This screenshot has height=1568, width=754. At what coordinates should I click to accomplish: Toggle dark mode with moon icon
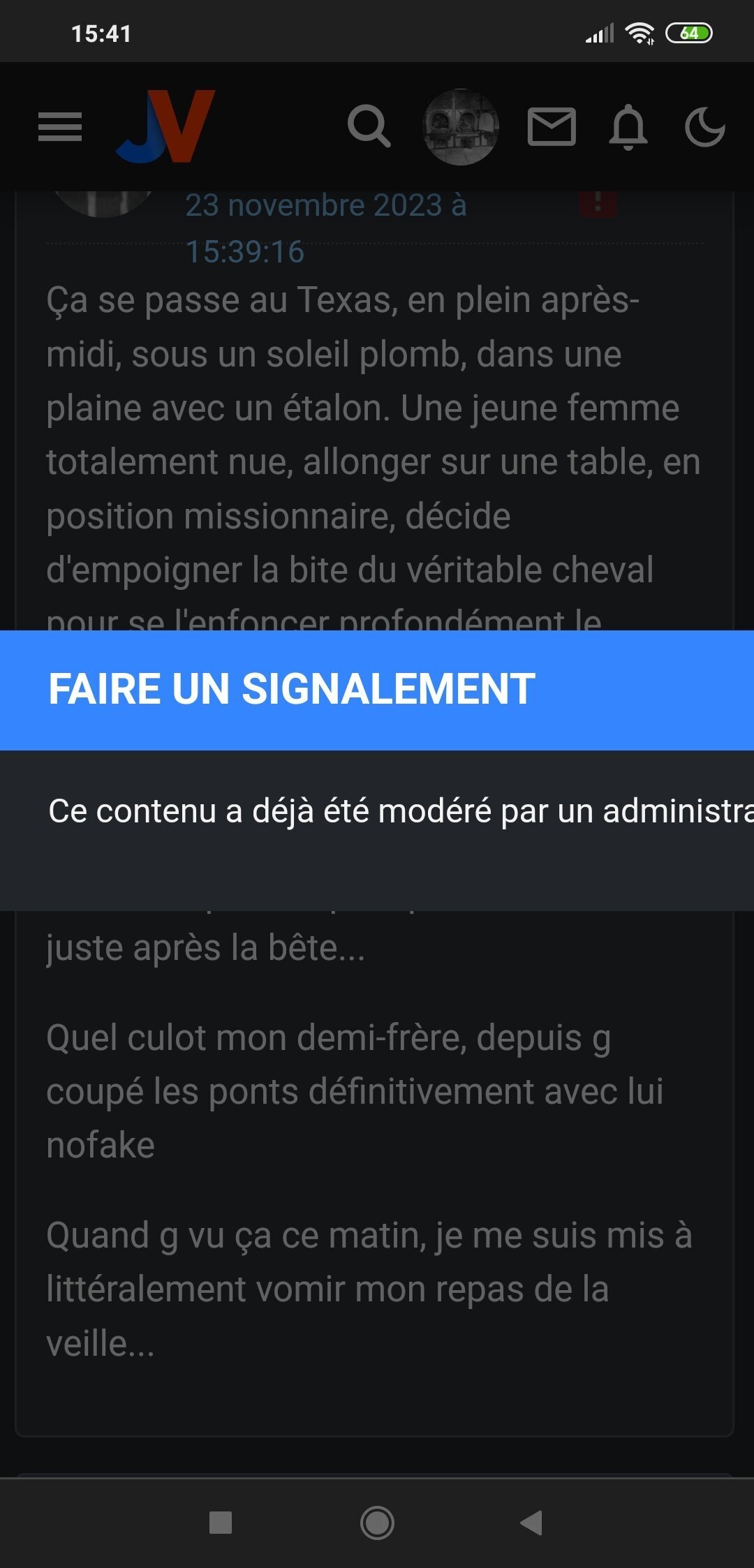pos(704,127)
